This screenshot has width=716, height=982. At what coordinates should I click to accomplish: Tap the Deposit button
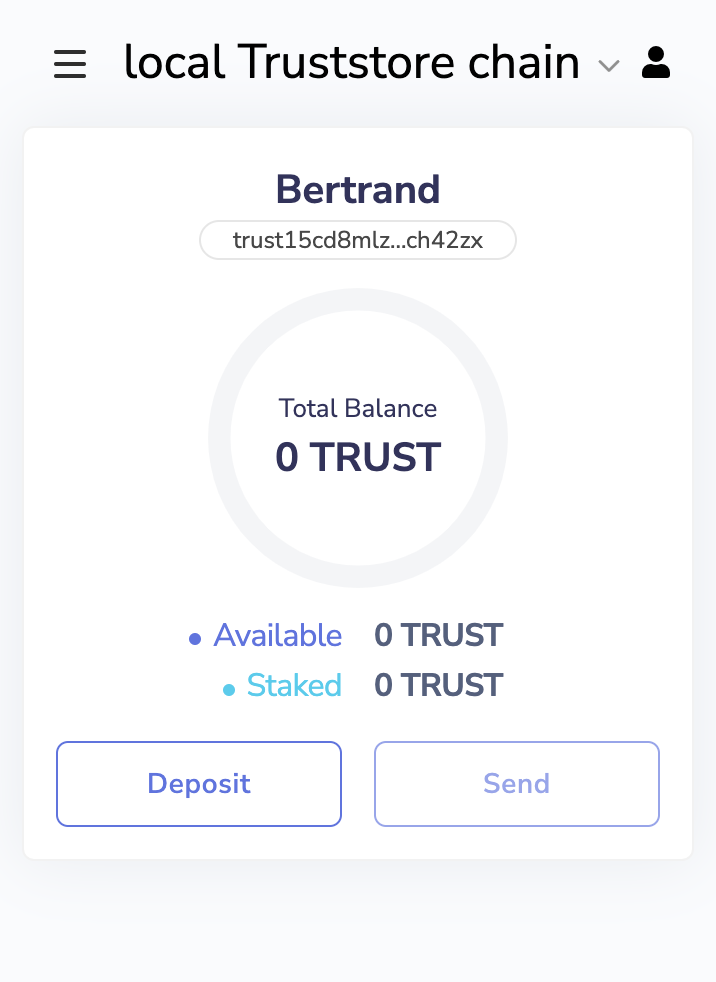click(x=199, y=784)
